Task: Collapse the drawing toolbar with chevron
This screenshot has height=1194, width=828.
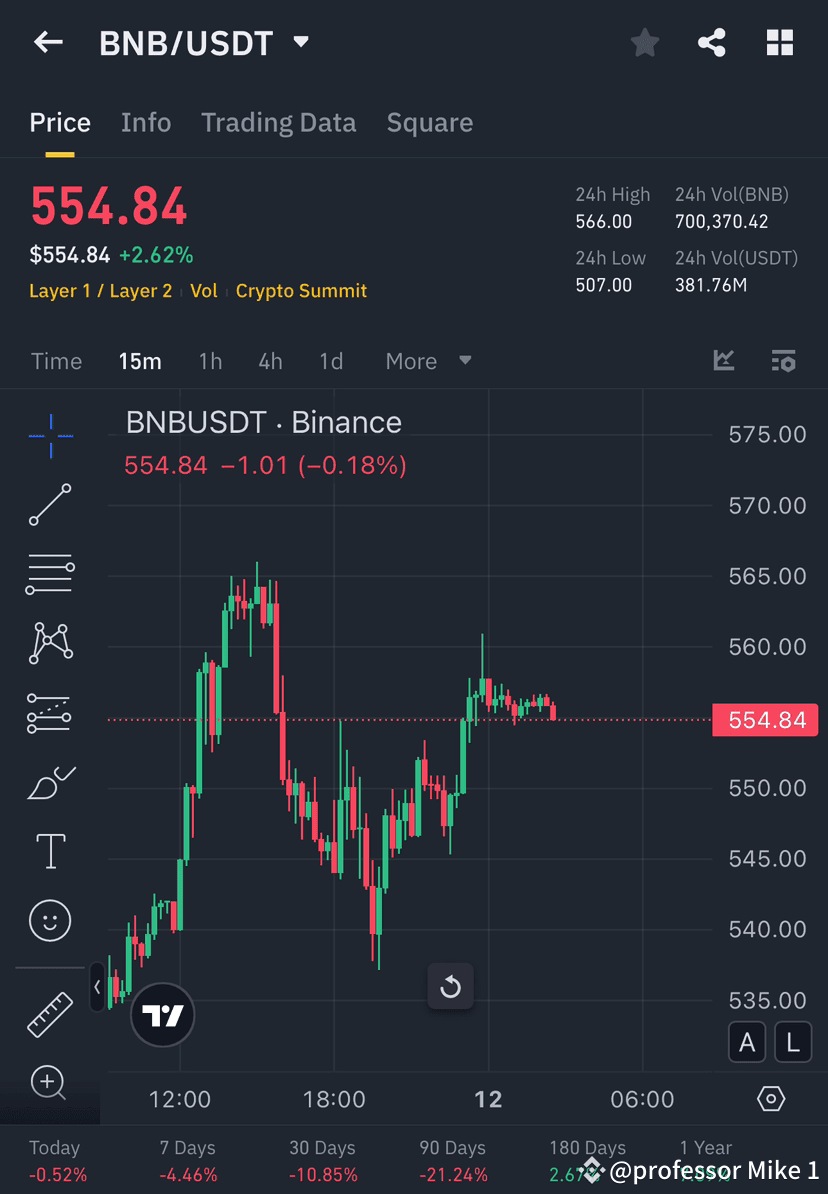Action: [x=97, y=987]
